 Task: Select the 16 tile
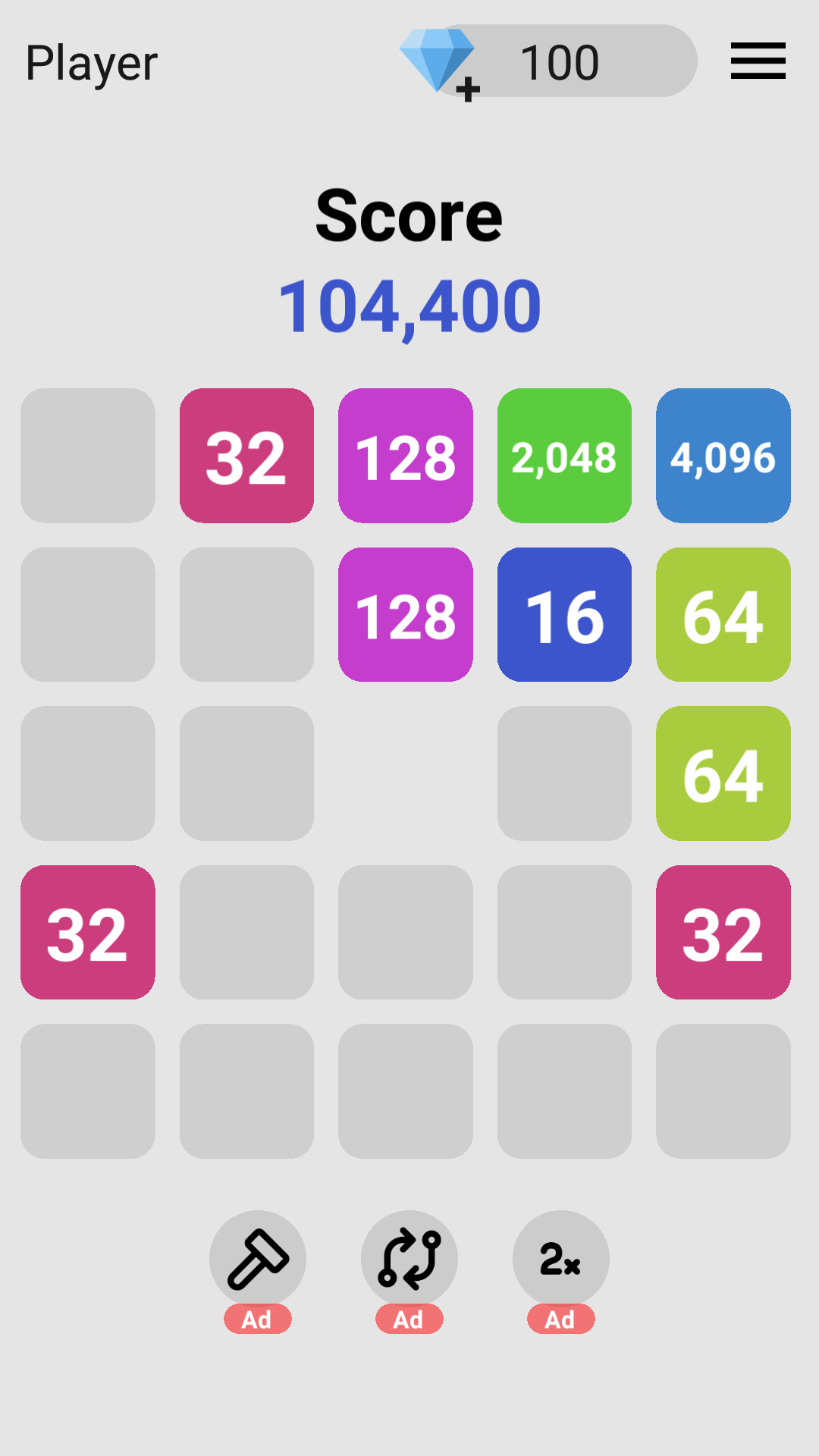click(564, 615)
